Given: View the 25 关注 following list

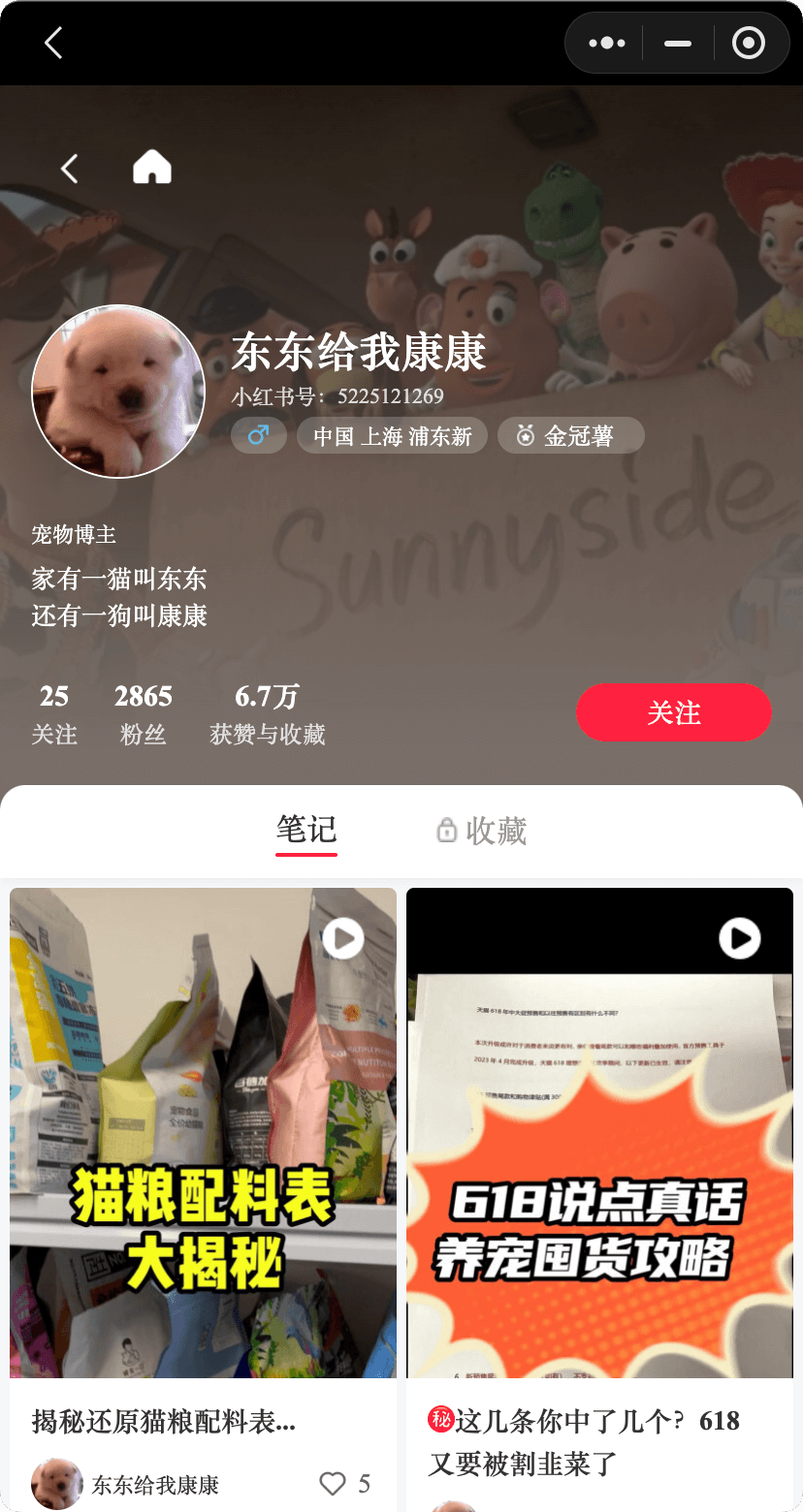Looking at the screenshot, I should [54, 713].
